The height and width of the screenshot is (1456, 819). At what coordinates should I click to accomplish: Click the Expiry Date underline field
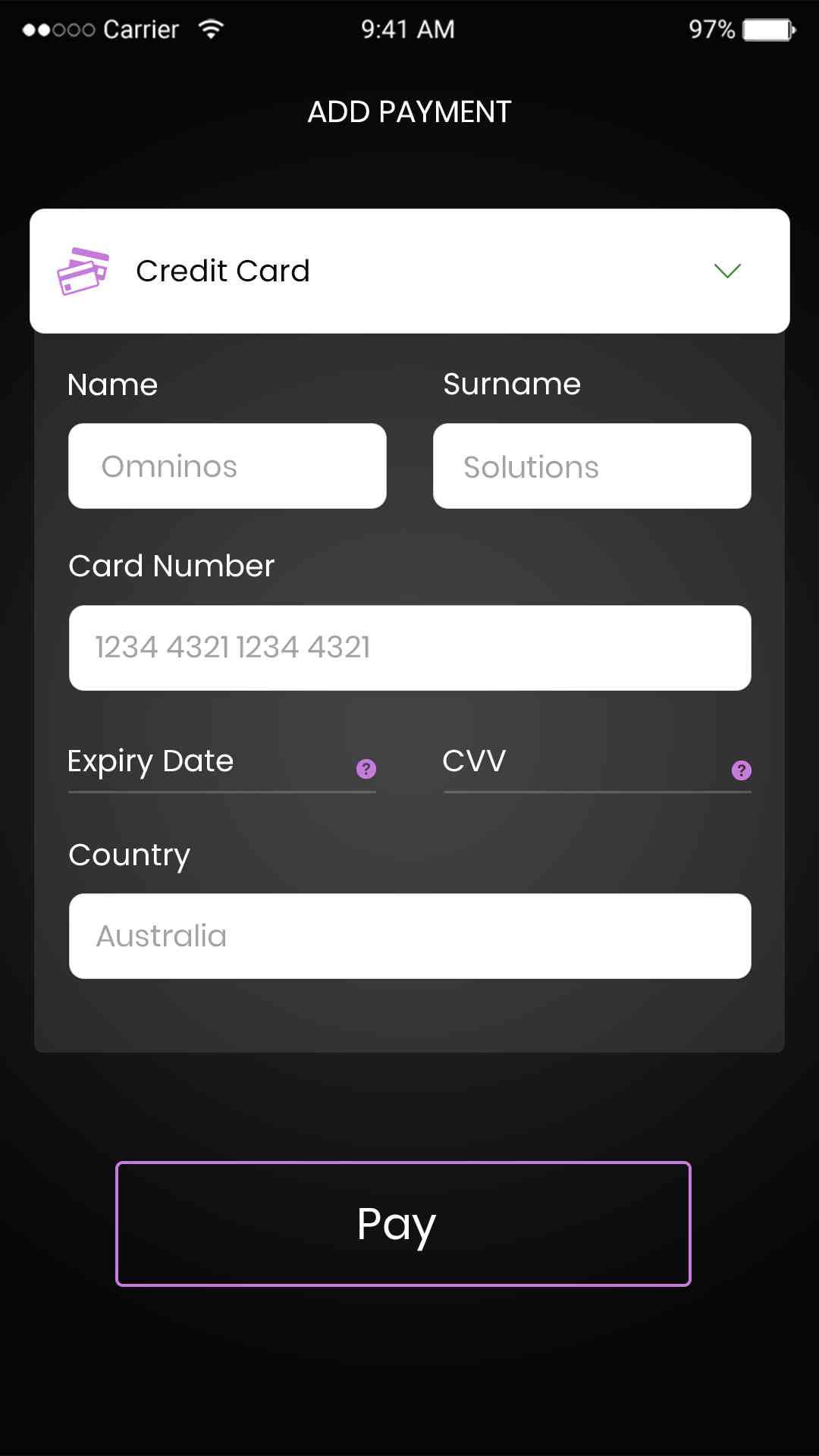220,789
